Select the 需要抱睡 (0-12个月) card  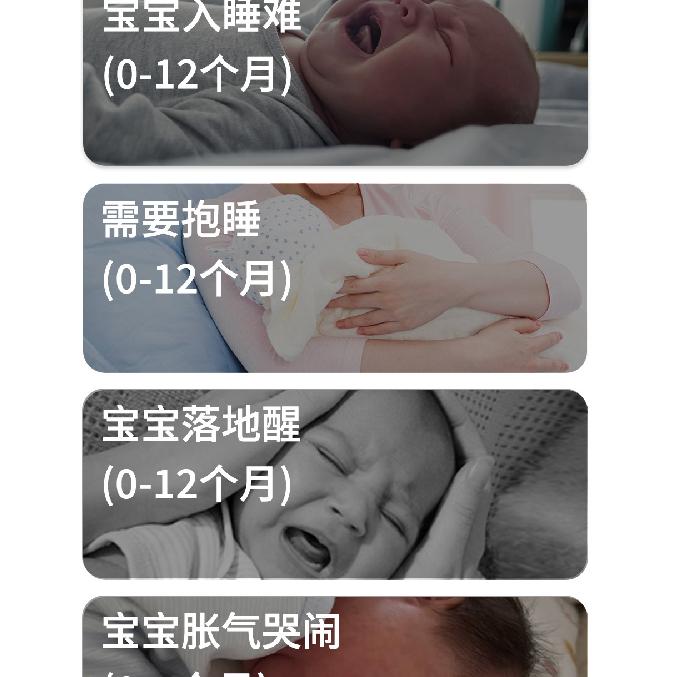point(335,278)
